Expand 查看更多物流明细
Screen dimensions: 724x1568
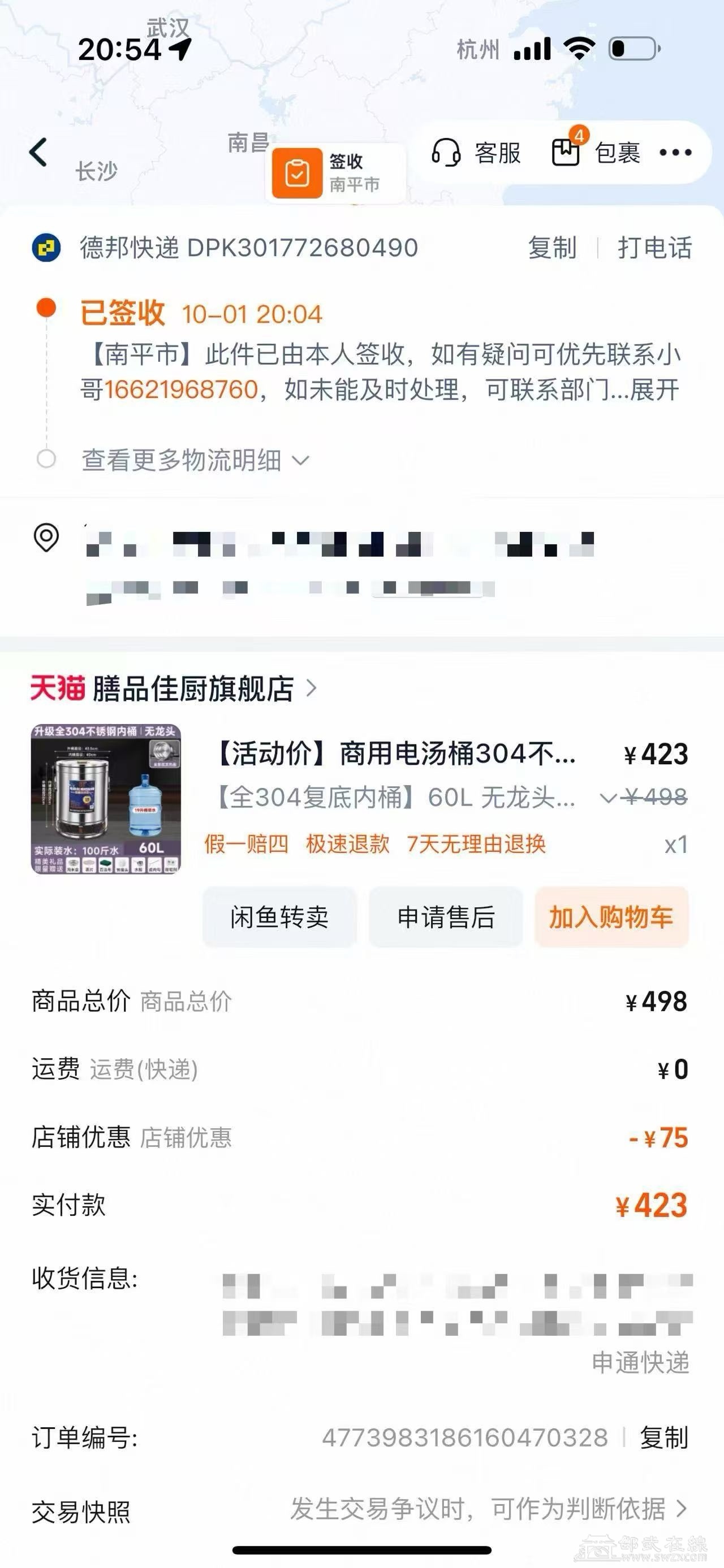tap(195, 460)
